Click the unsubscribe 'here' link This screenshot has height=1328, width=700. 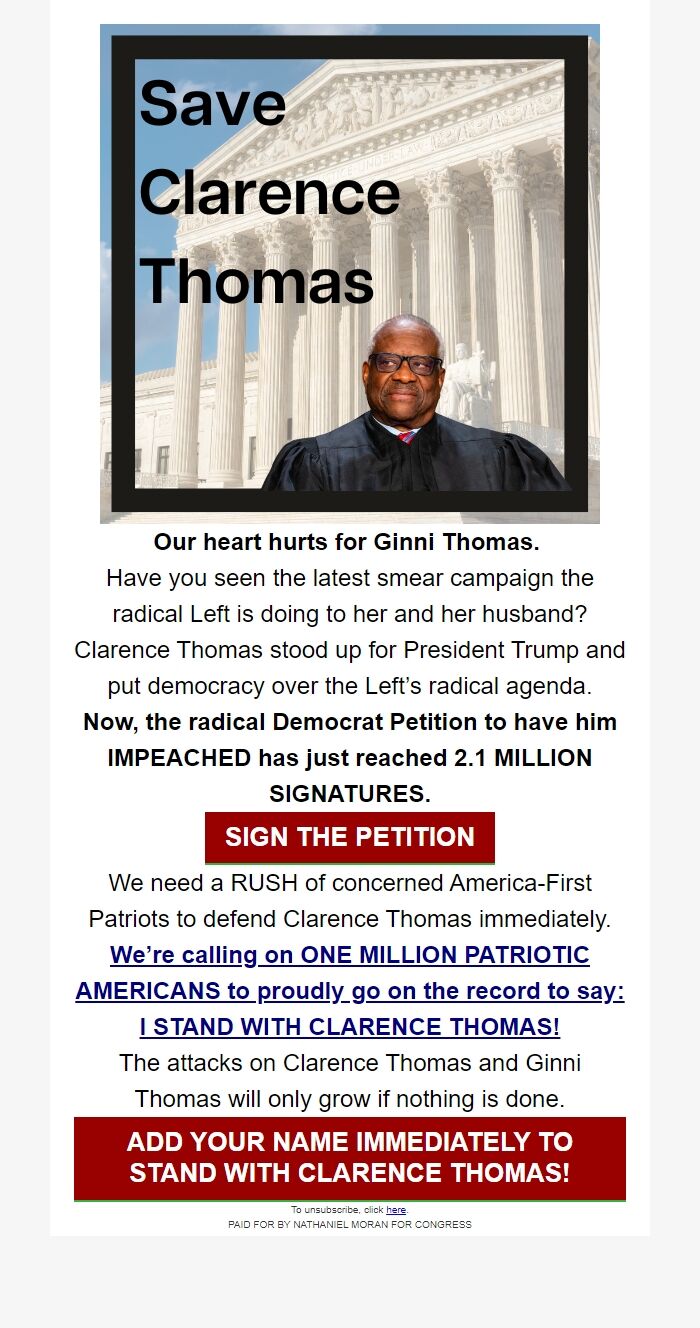(x=396, y=1210)
